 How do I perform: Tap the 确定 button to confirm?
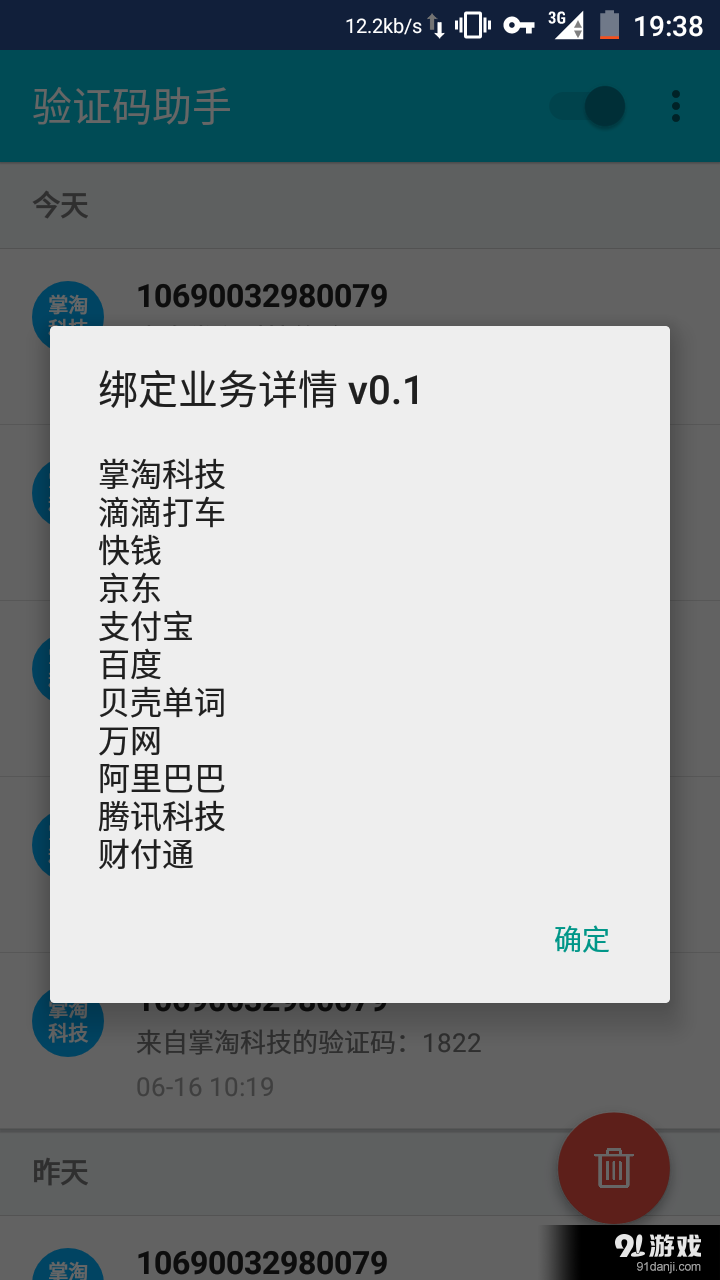[582, 940]
